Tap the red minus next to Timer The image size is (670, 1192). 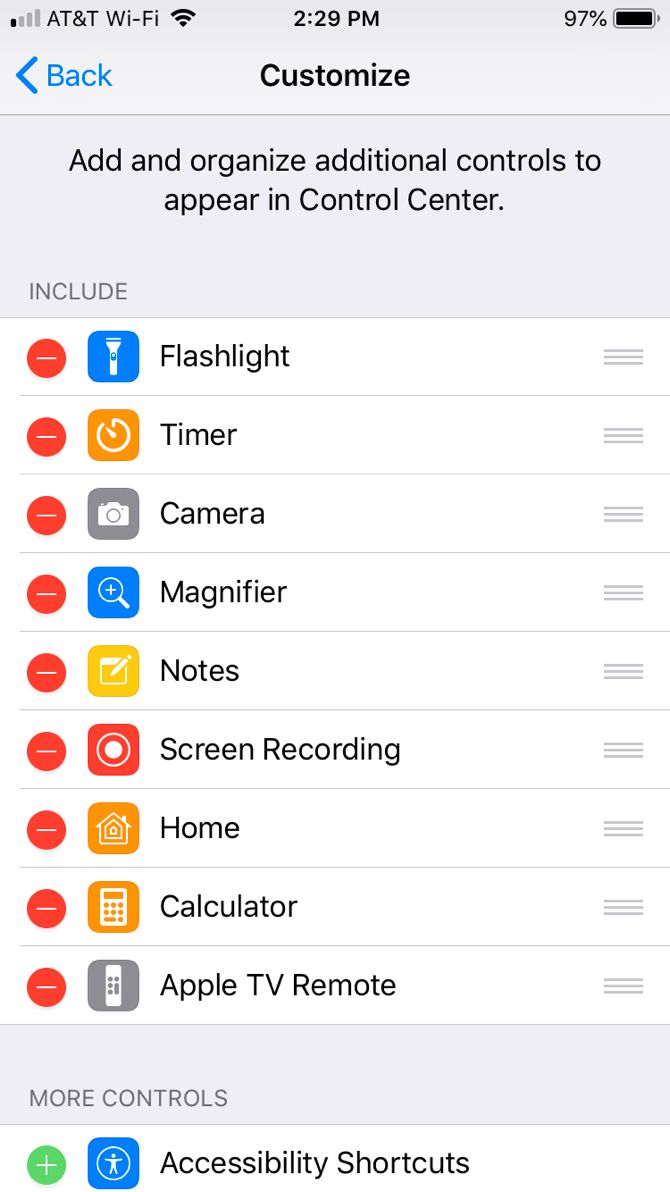pyautogui.click(x=46, y=436)
